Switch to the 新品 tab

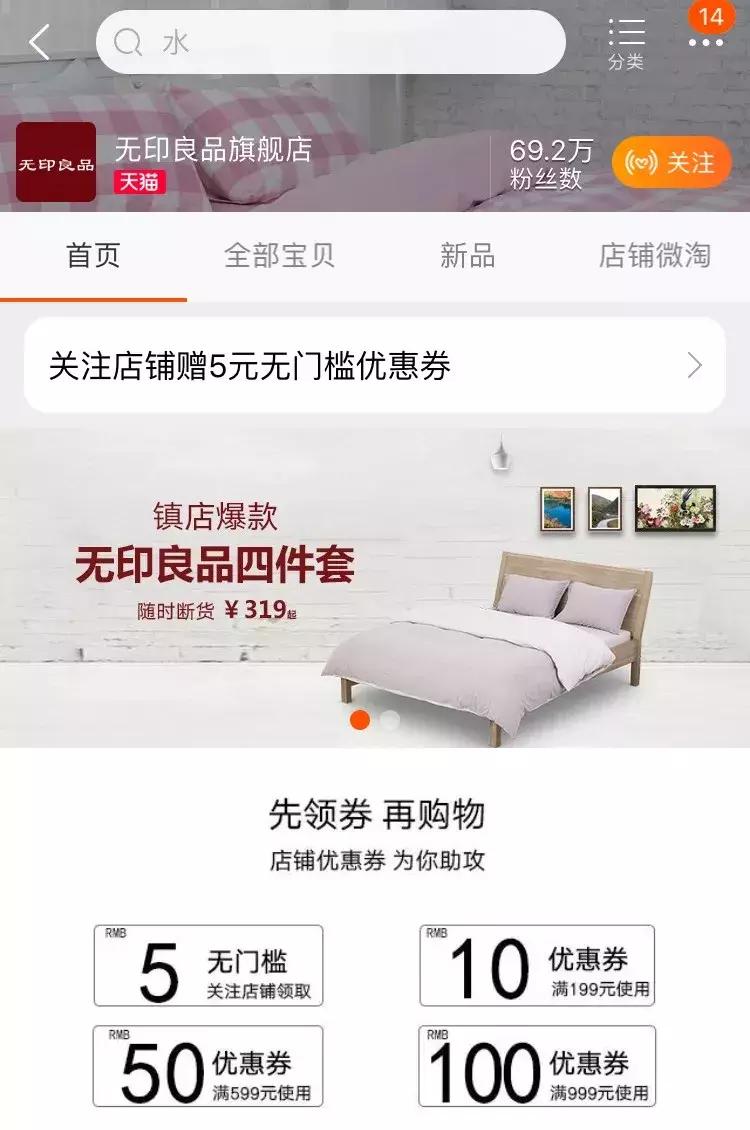click(x=466, y=257)
